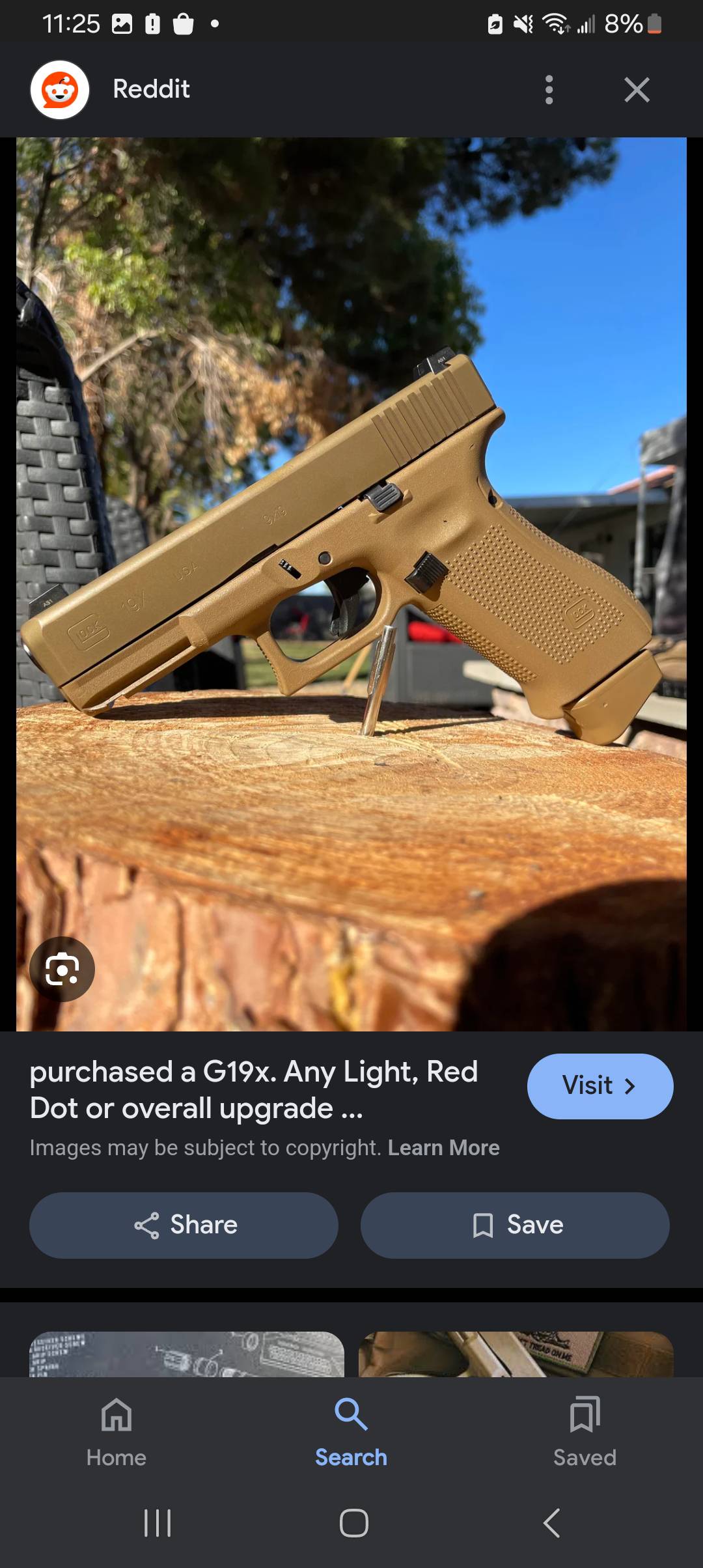
Task: Search this image with Google Lens
Action: pos(62,970)
